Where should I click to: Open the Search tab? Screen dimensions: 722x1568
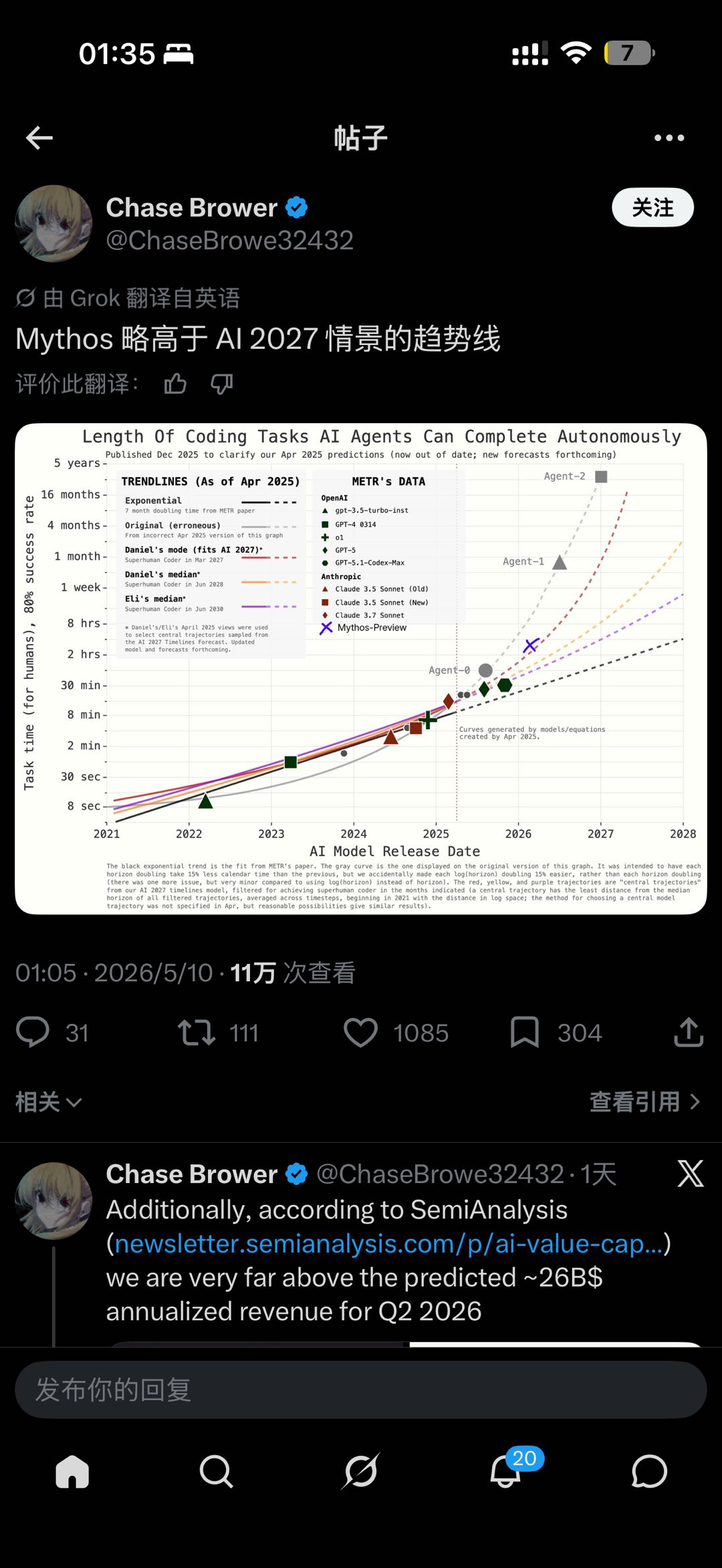(x=217, y=1471)
